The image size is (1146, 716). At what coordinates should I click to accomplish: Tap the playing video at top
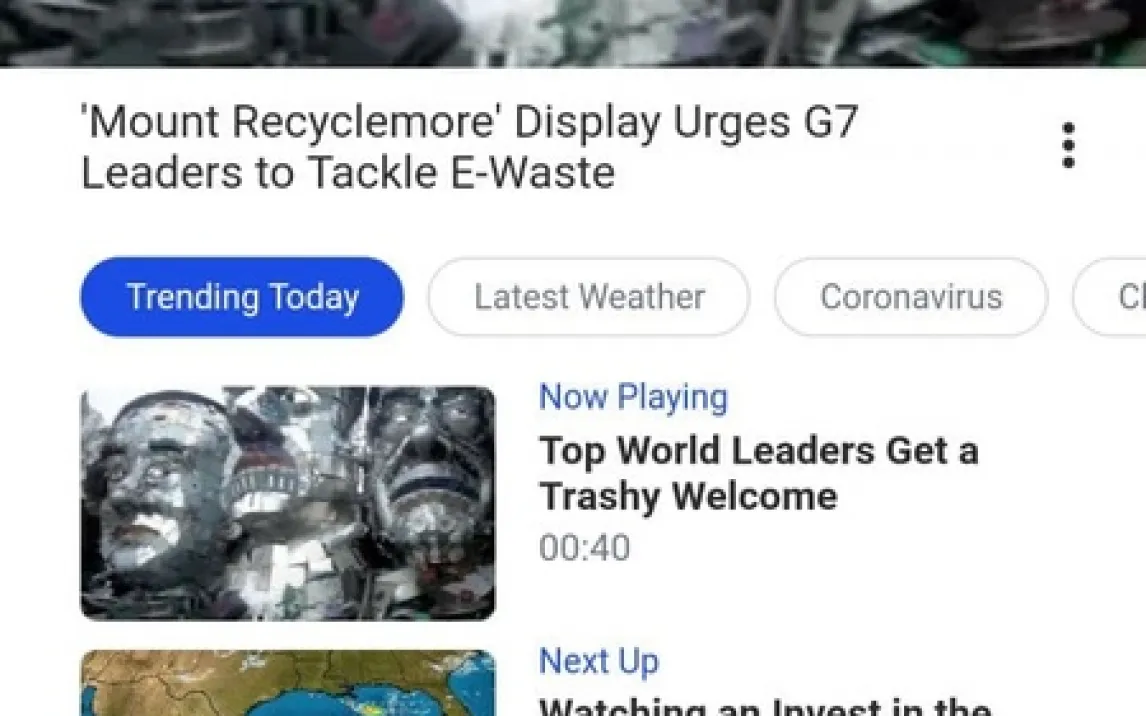tap(573, 30)
